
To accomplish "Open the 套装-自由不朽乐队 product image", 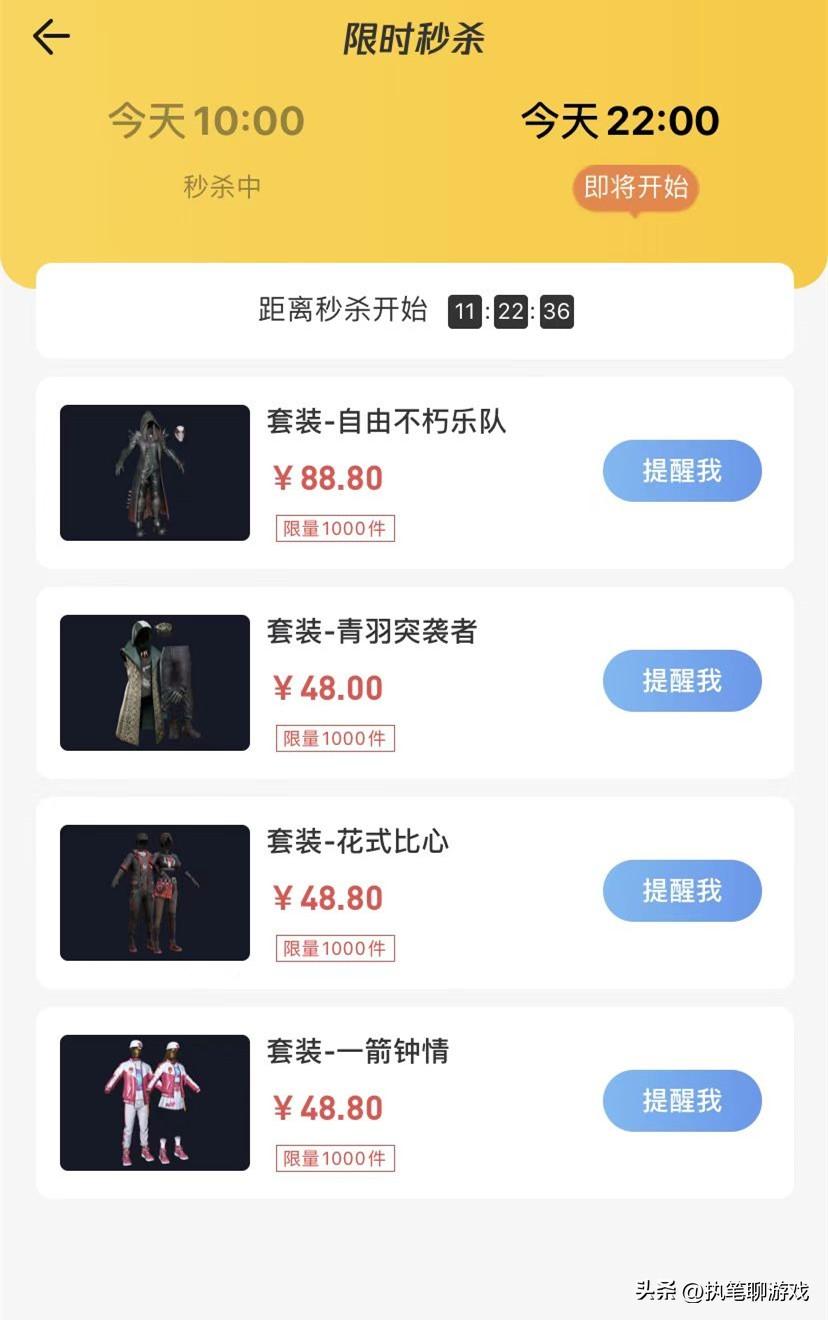I will click(x=155, y=473).
